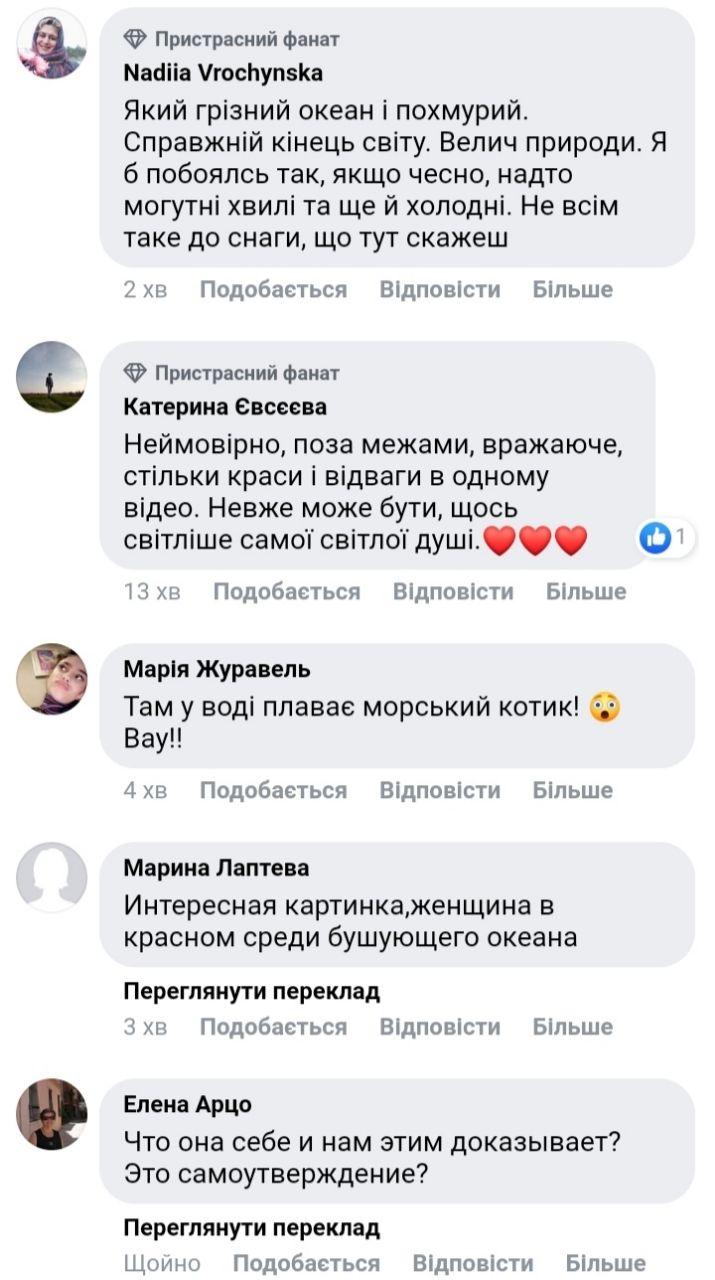Viewport: 715px width, 1280px height.
Task: View translation of Марина Лаптева's comment
Action: [x=251, y=992]
